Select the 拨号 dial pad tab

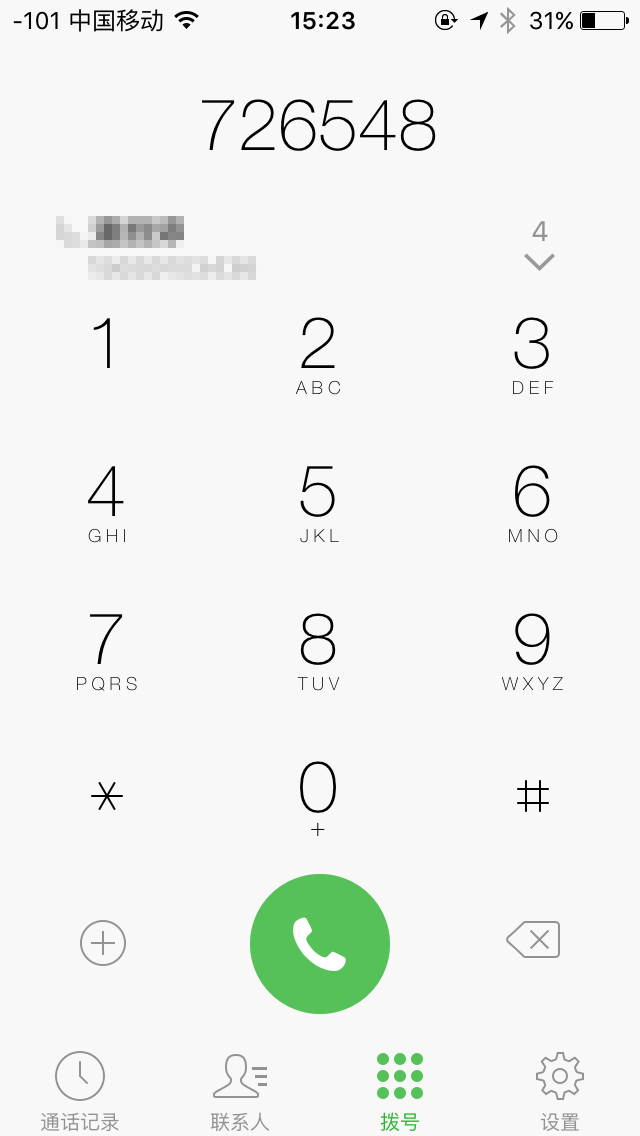point(399,1090)
